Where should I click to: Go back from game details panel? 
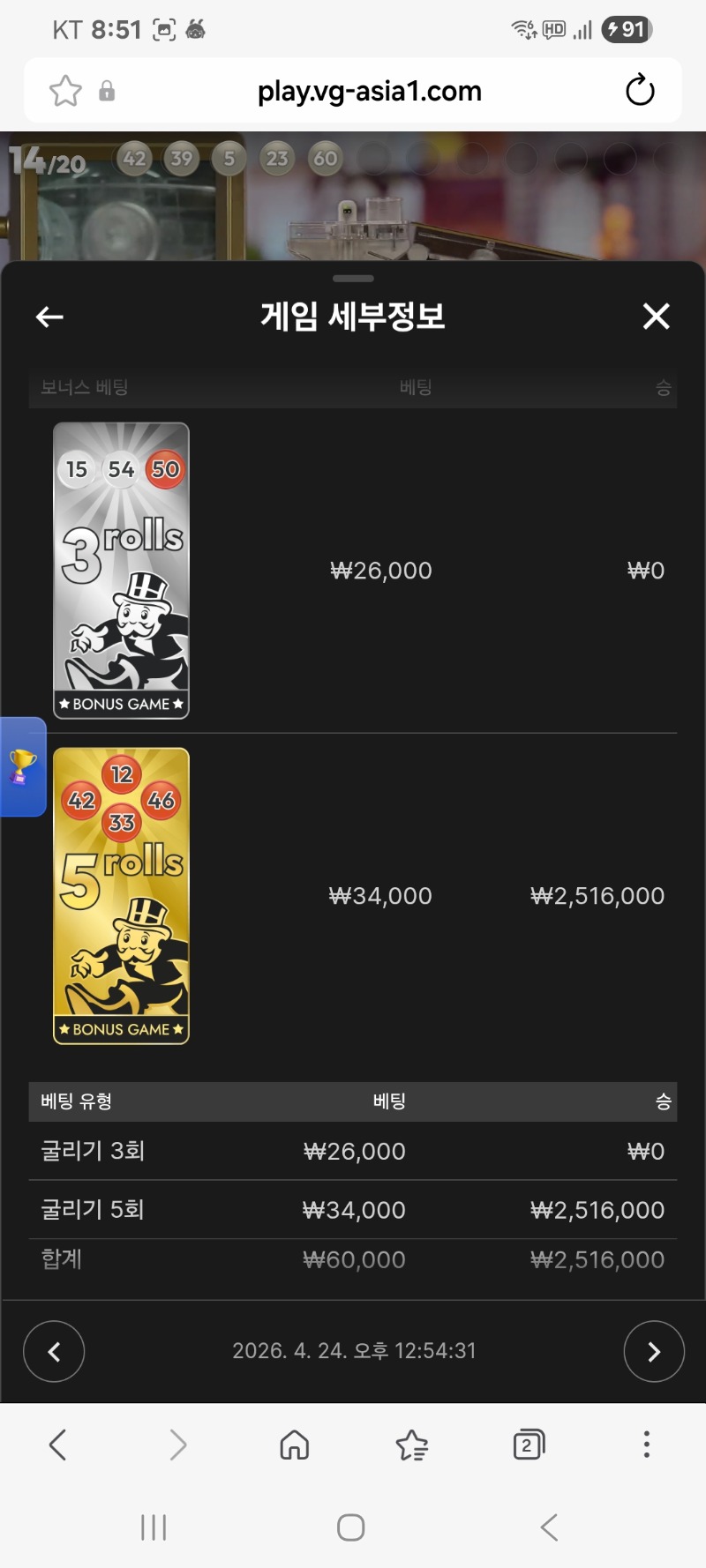(49, 317)
